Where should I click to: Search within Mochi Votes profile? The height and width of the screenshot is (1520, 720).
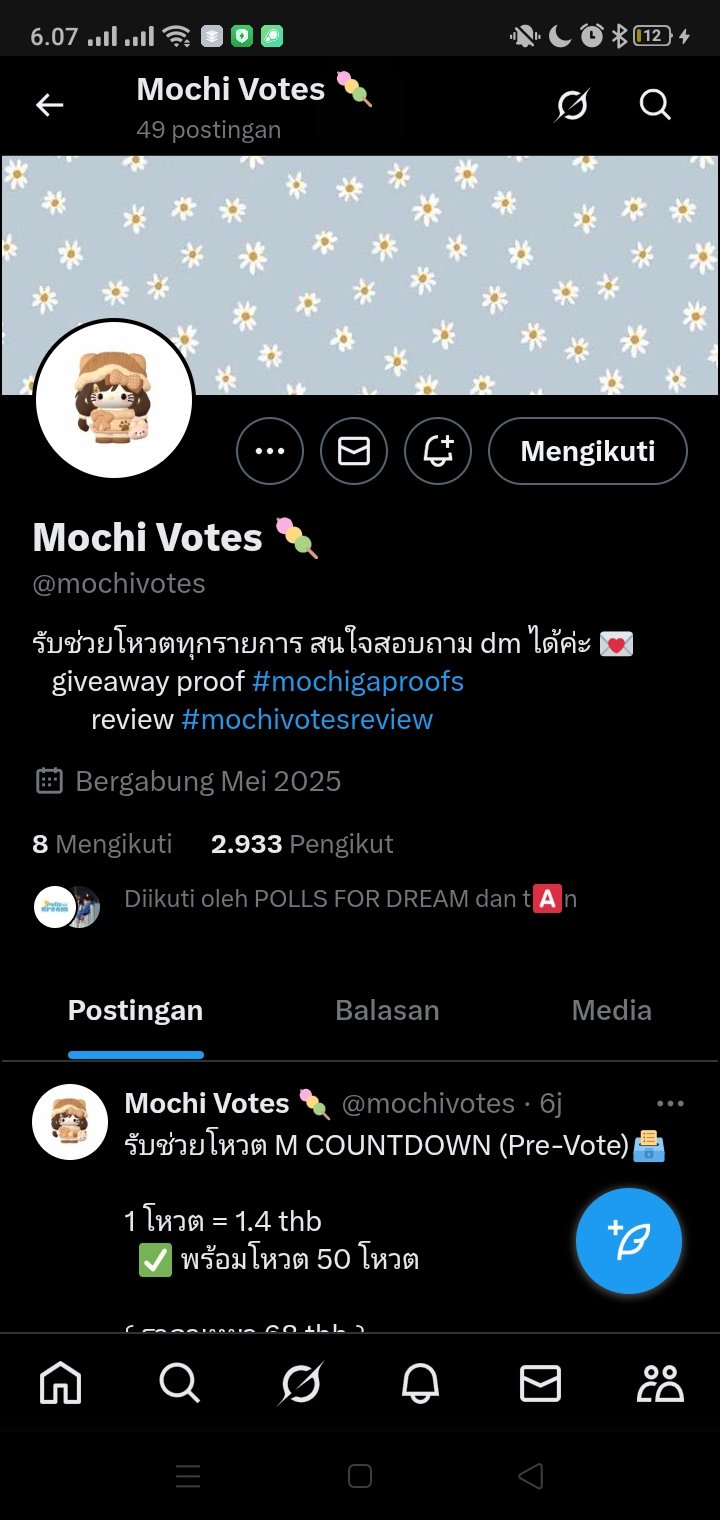point(655,105)
